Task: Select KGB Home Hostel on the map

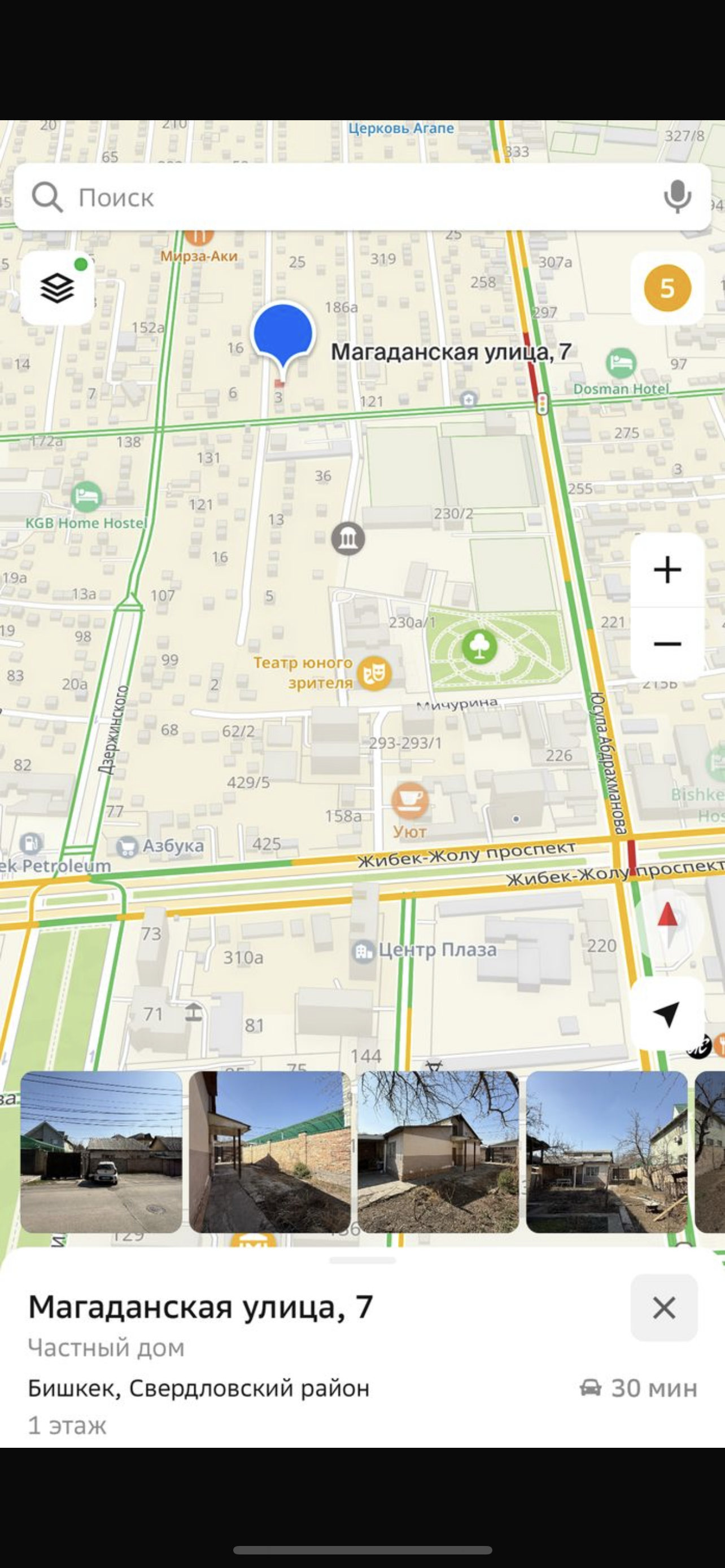Action: (86, 498)
